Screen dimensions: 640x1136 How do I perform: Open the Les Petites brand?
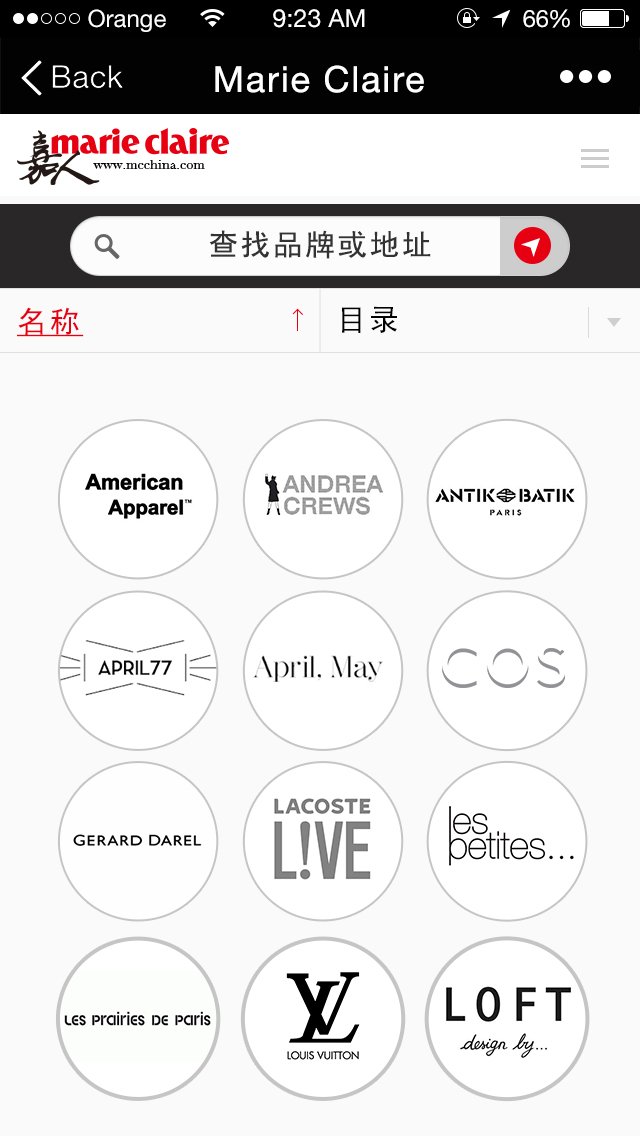point(507,840)
